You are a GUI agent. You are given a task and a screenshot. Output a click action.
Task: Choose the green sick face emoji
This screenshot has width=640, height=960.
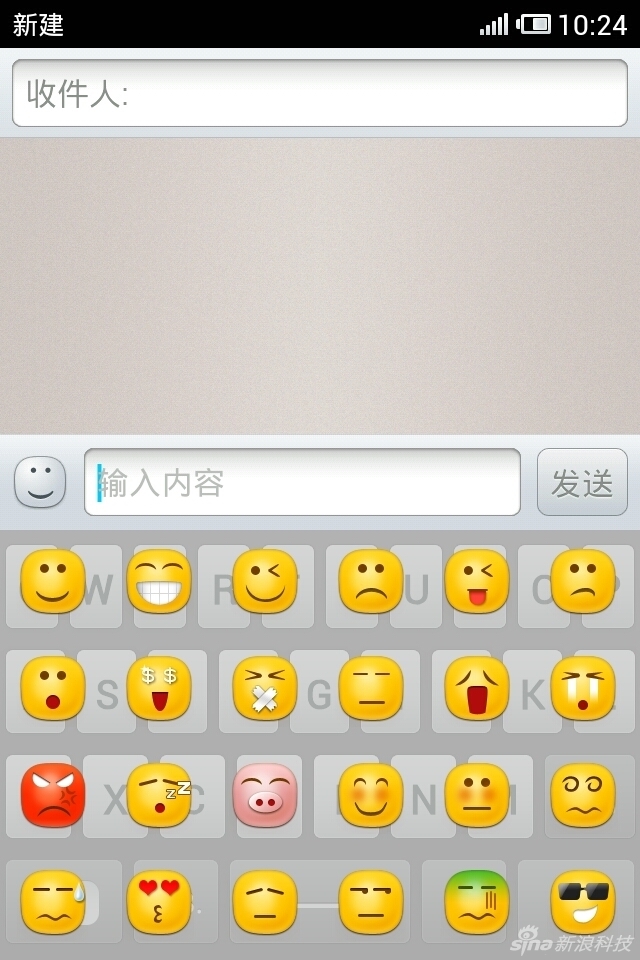(x=477, y=902)
